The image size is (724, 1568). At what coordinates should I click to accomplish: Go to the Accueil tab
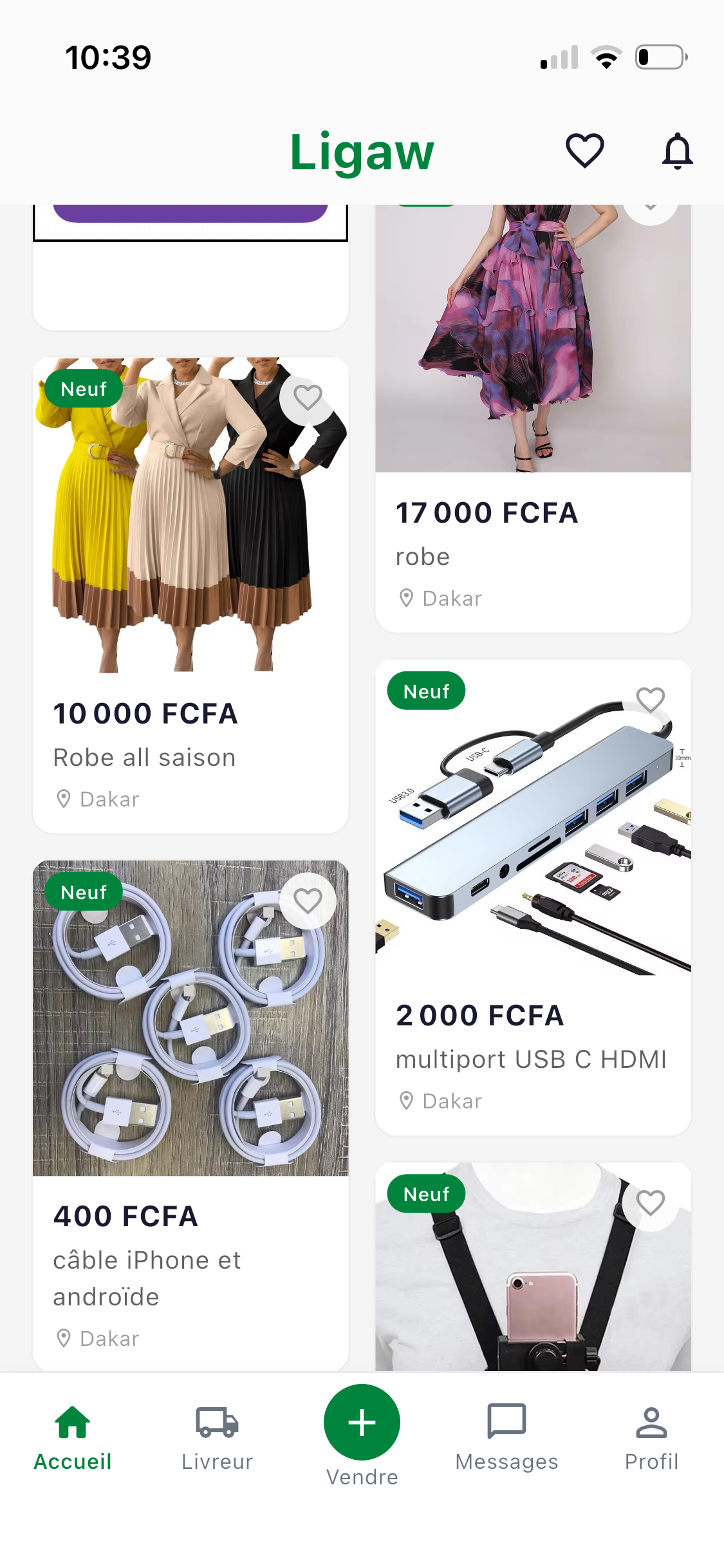(73, 1435)
